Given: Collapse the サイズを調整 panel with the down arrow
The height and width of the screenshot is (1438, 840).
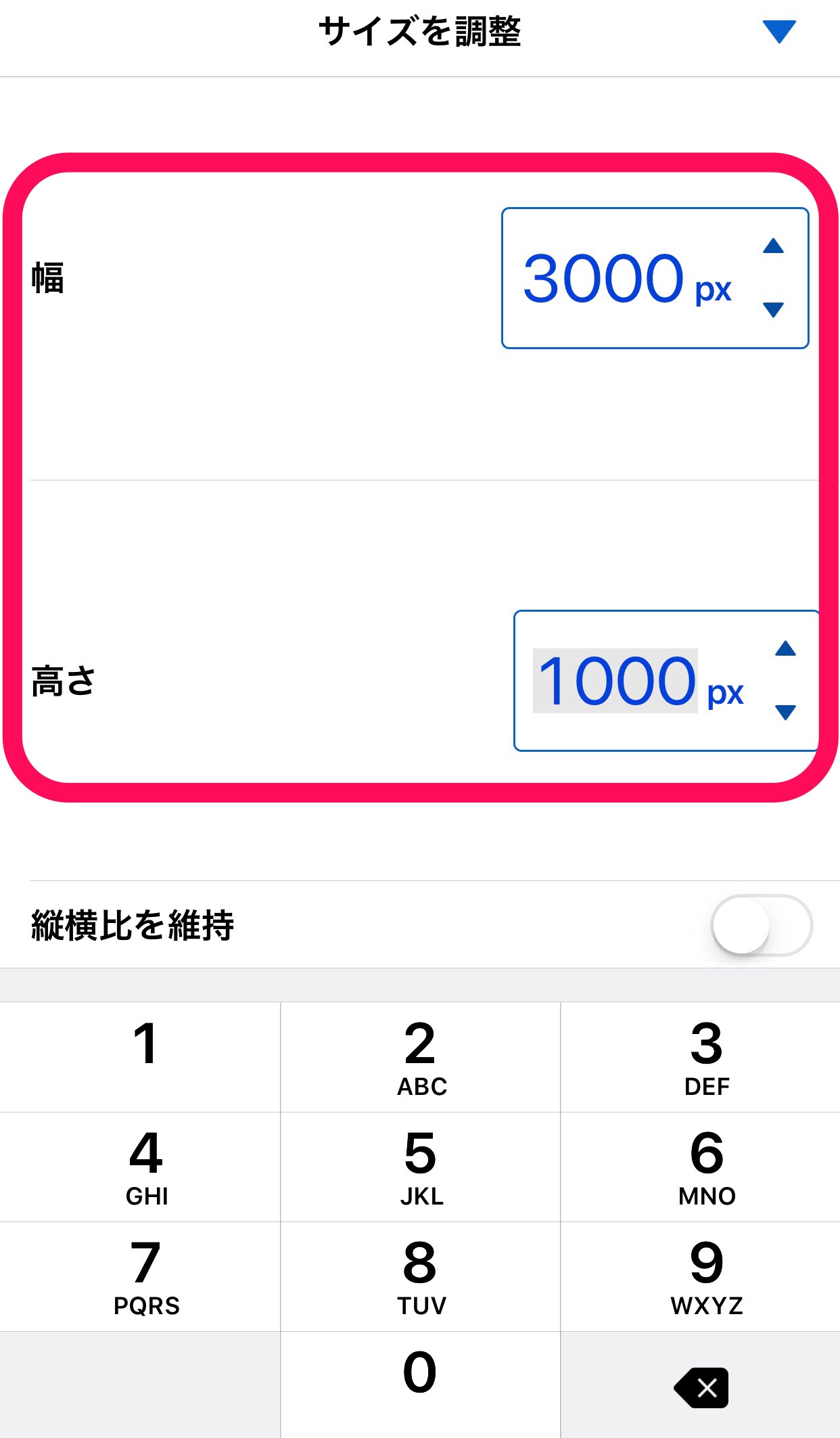Looking at the screenshot, I should (x=778, y=32).
